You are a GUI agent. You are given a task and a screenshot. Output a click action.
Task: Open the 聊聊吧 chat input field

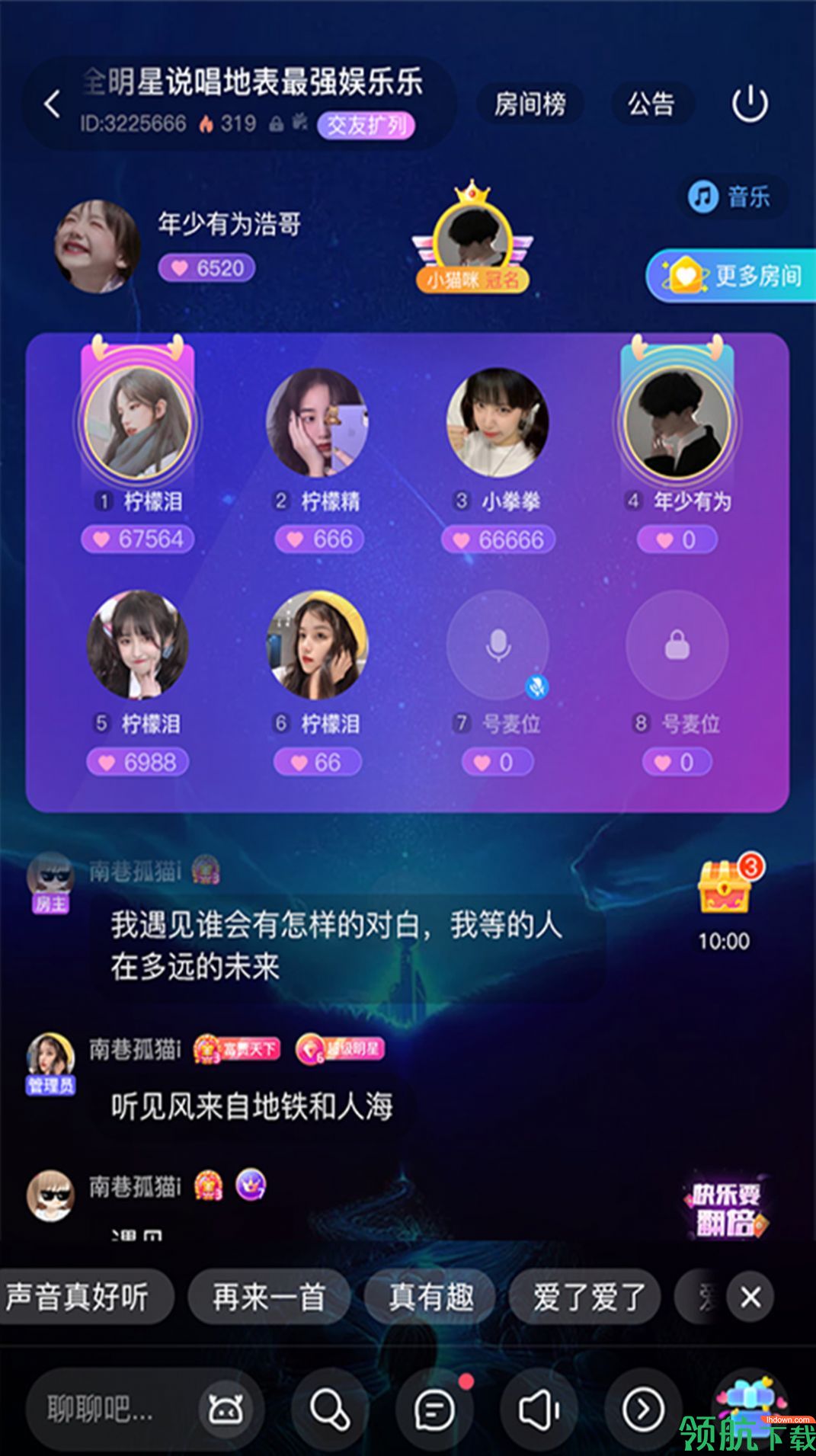pos(107,1410)
